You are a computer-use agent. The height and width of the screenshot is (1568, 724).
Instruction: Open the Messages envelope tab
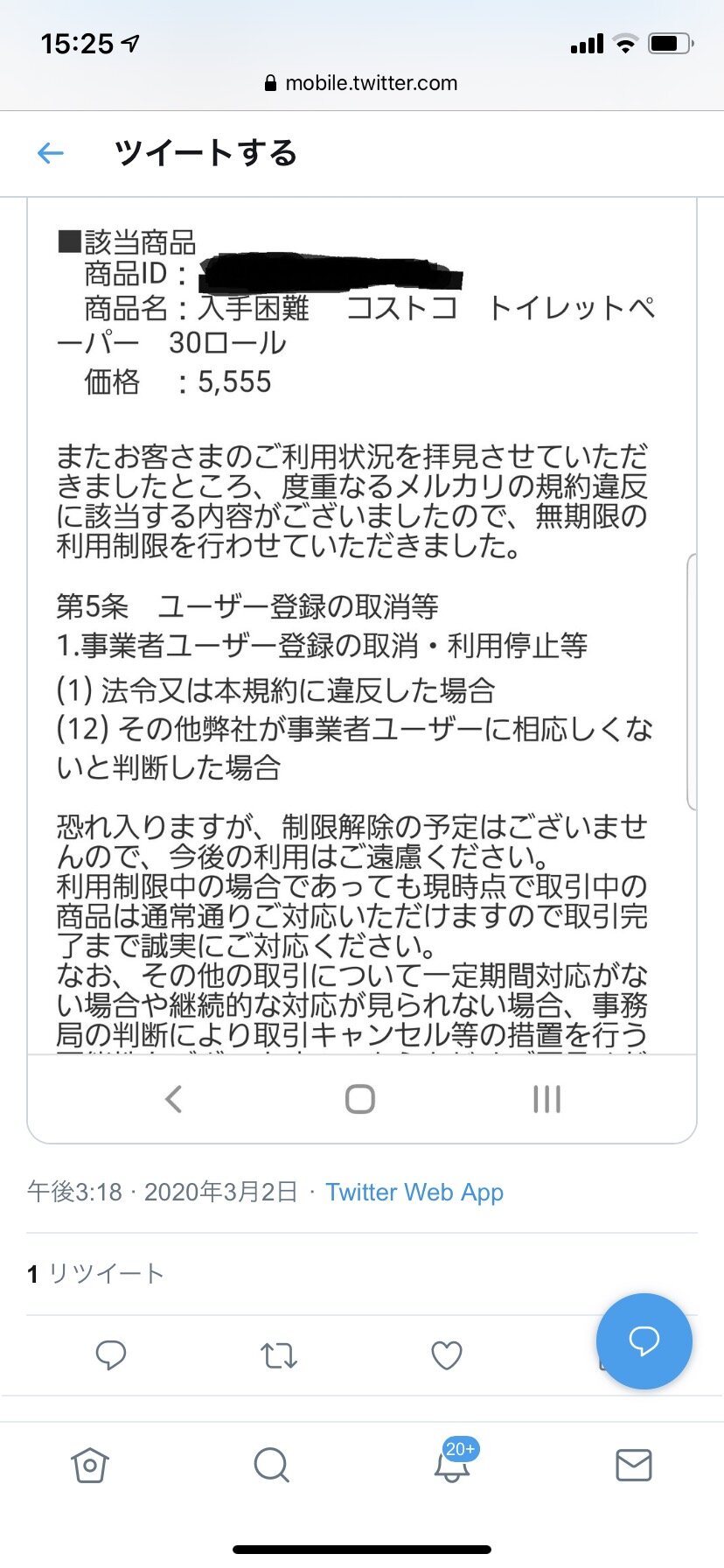point(634,1465)
